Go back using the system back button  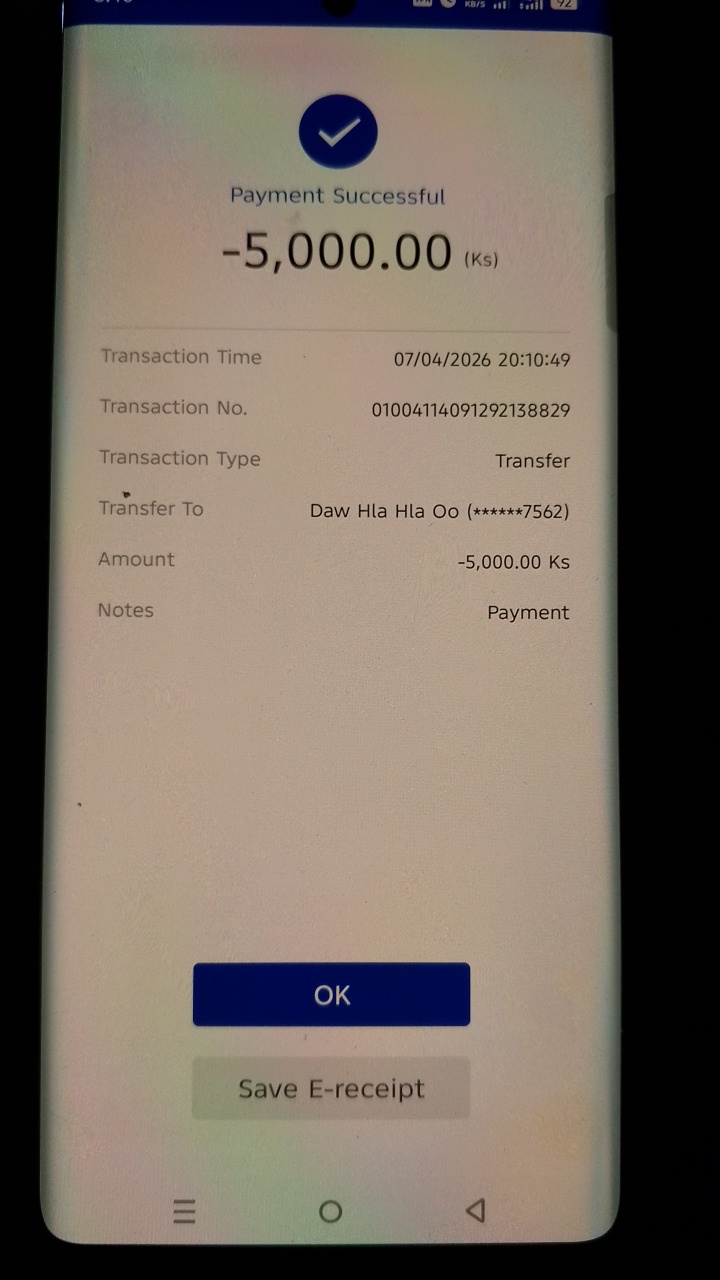[x=476, y=1211]
